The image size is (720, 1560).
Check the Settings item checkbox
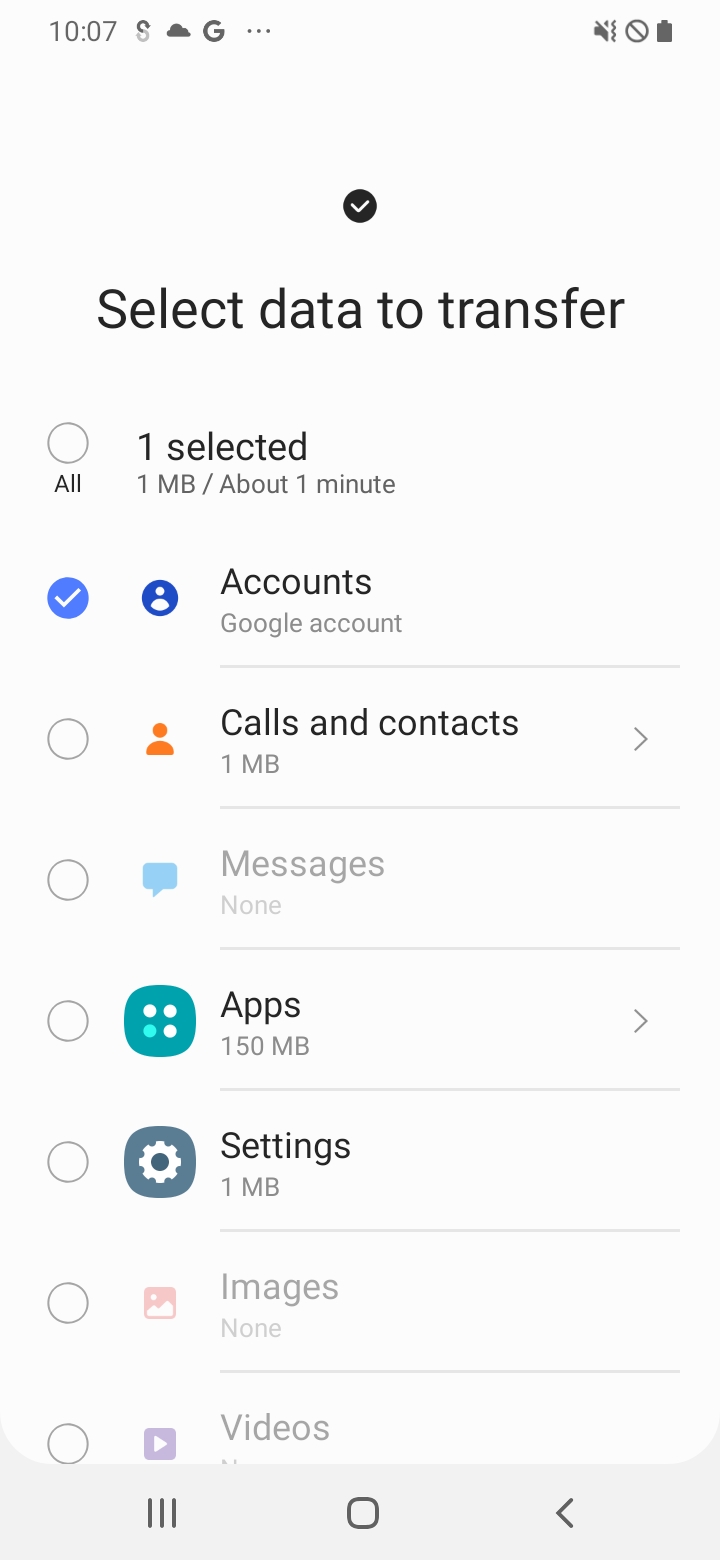[x=67, y=1162]
